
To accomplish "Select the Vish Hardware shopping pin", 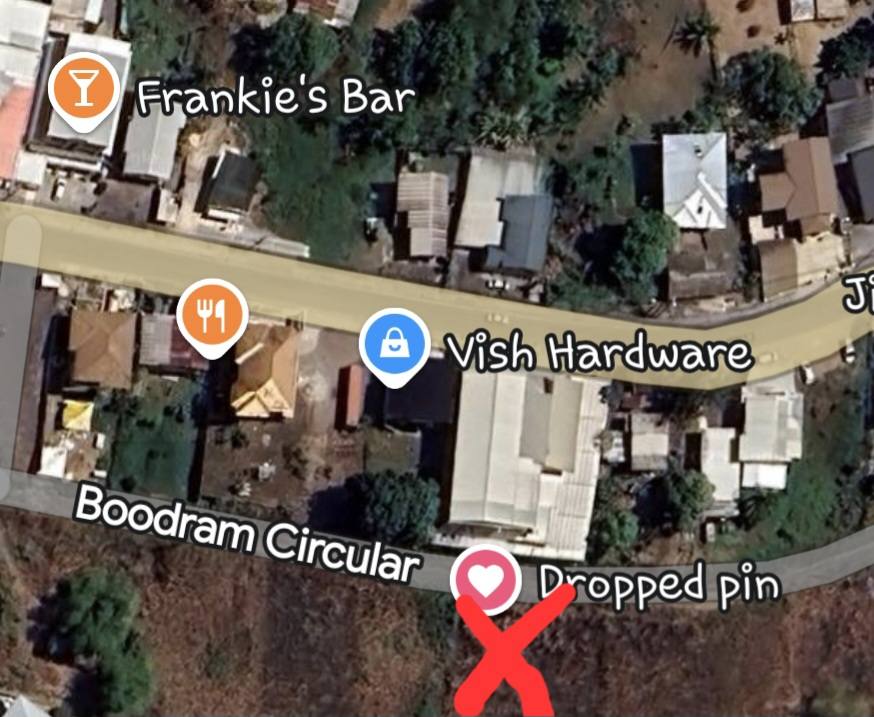I will (x=394, y=343).
